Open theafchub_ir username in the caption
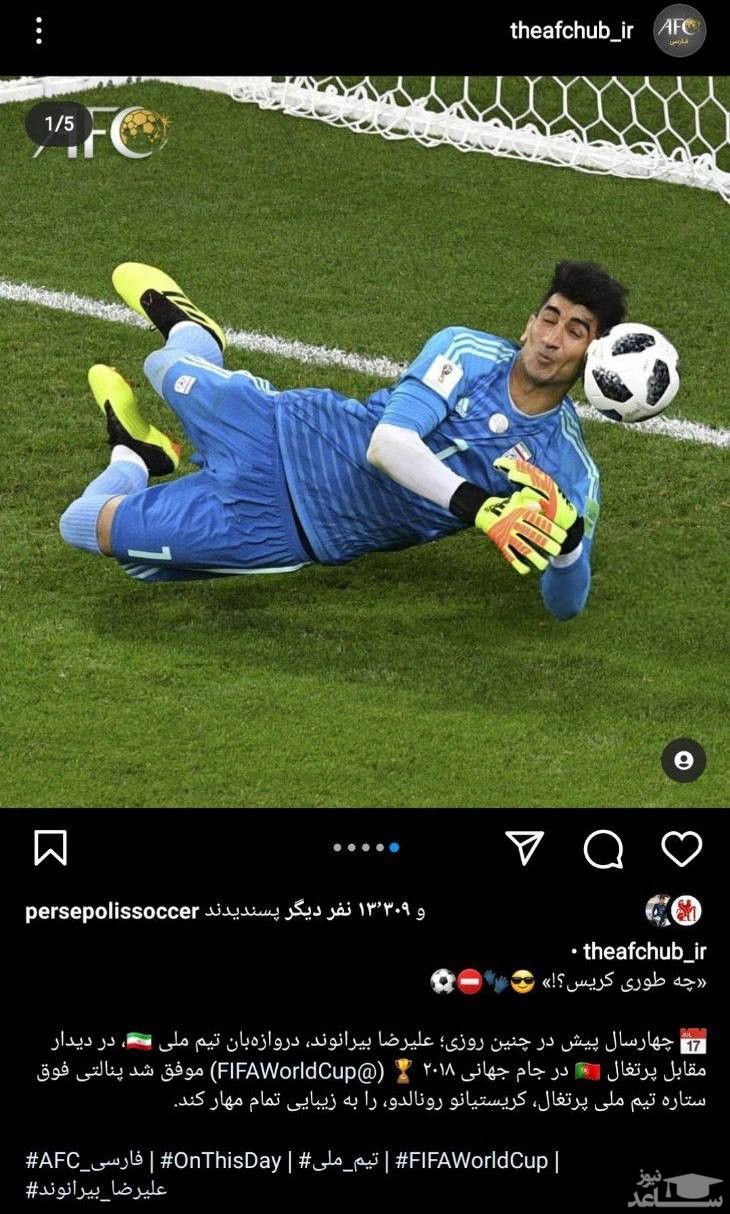This screenshot has height=1214, width=730. coord(644,951)
